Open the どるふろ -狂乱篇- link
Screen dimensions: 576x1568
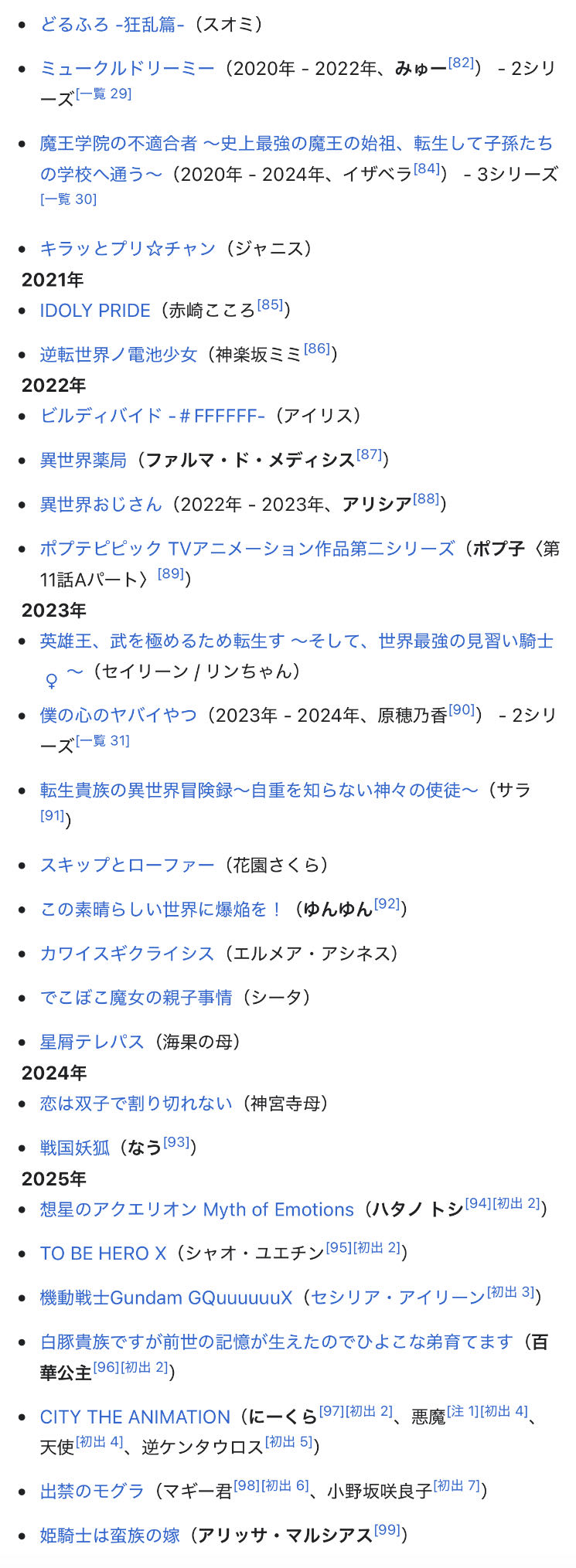click(112, 25)
